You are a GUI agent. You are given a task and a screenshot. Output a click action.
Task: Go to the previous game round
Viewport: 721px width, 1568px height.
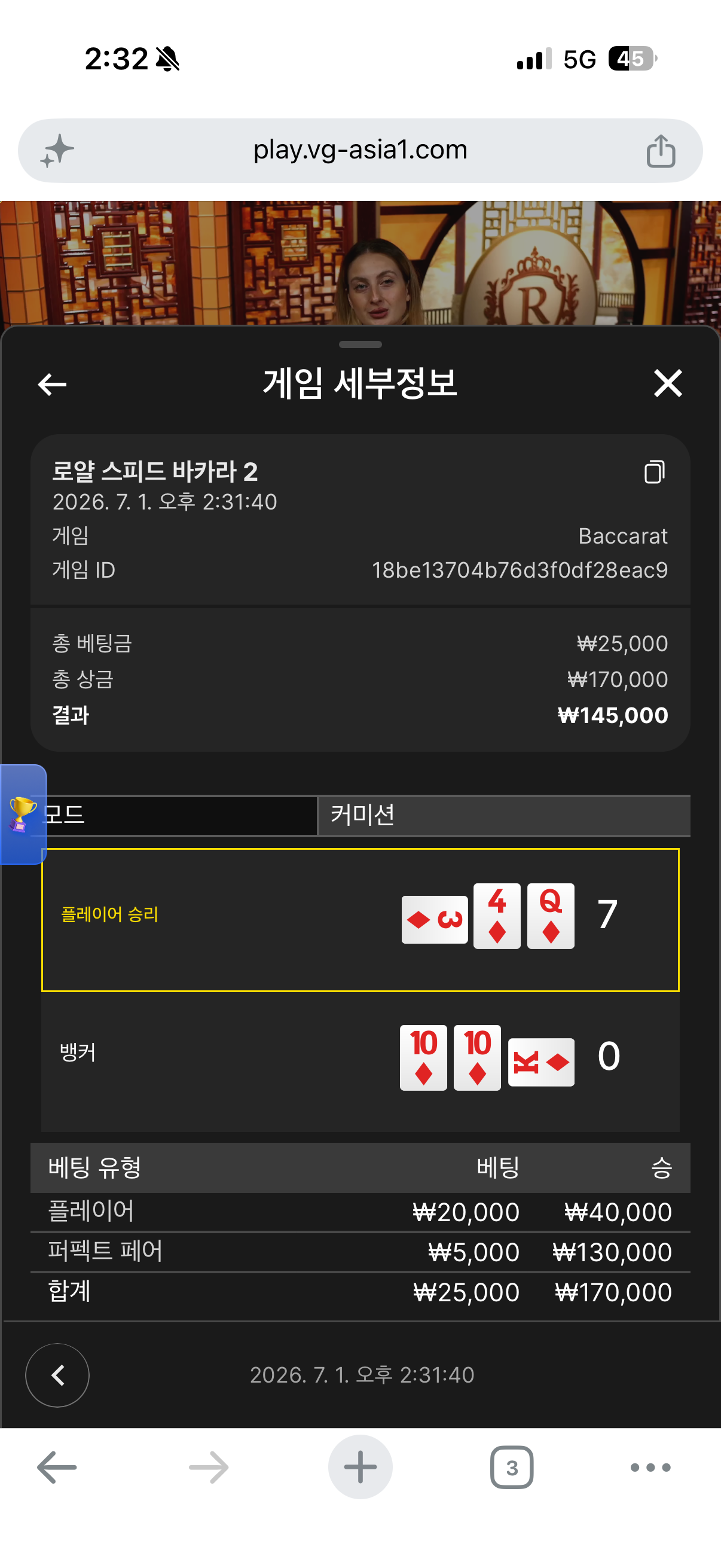[57, 1375]
